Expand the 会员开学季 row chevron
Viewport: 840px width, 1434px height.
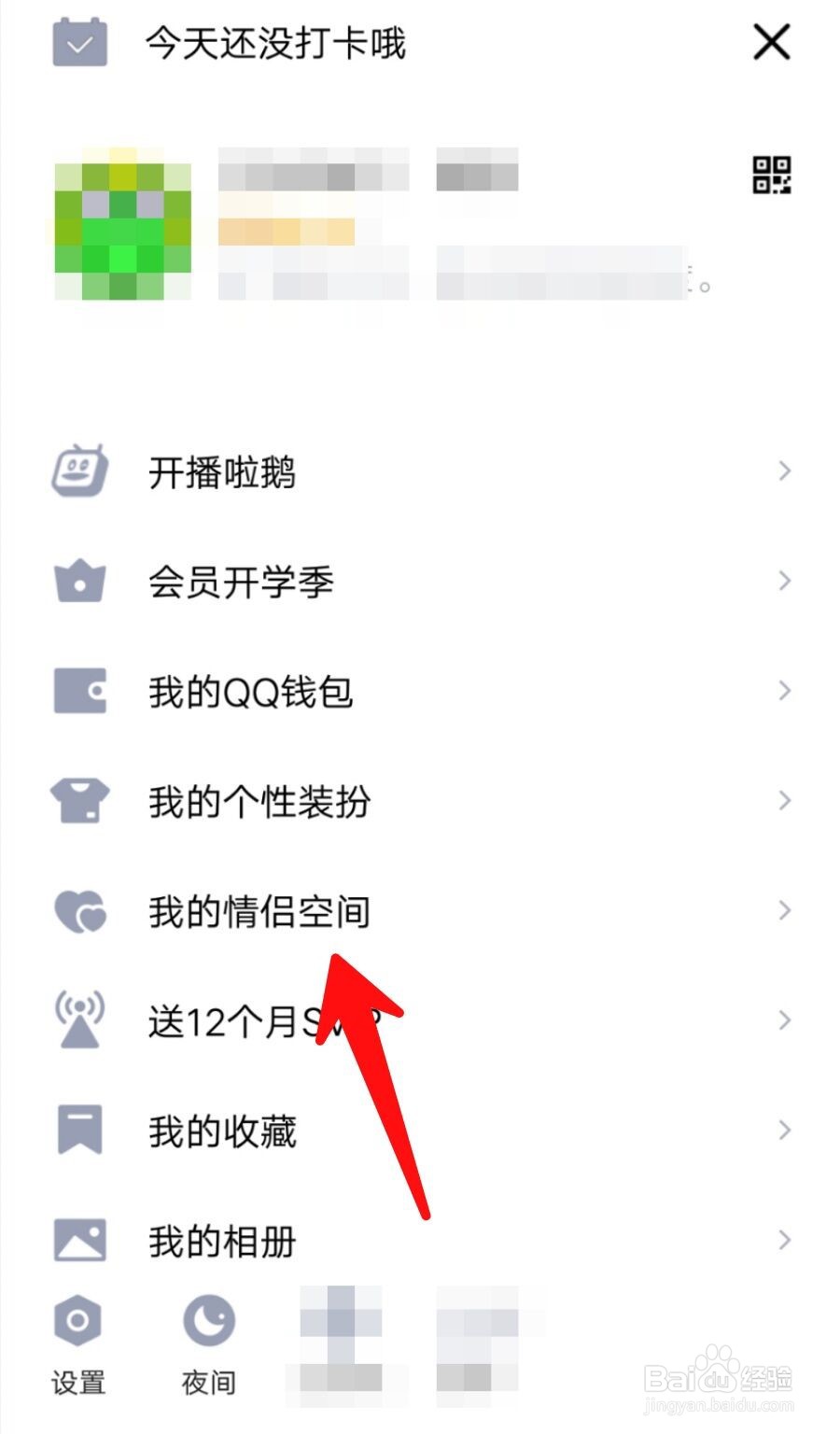point(784,581)
